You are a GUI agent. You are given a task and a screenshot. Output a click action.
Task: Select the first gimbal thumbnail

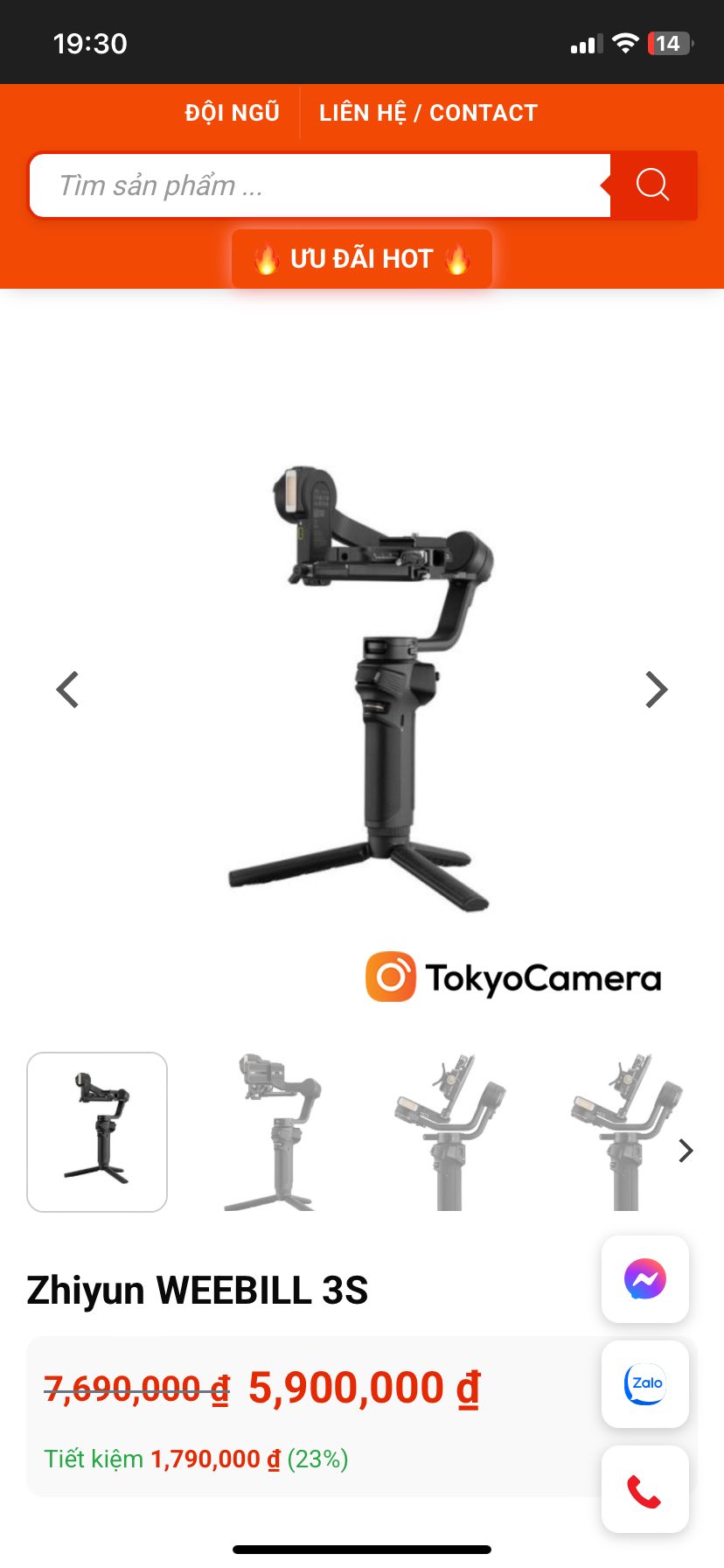click(x=97, y=1131)
